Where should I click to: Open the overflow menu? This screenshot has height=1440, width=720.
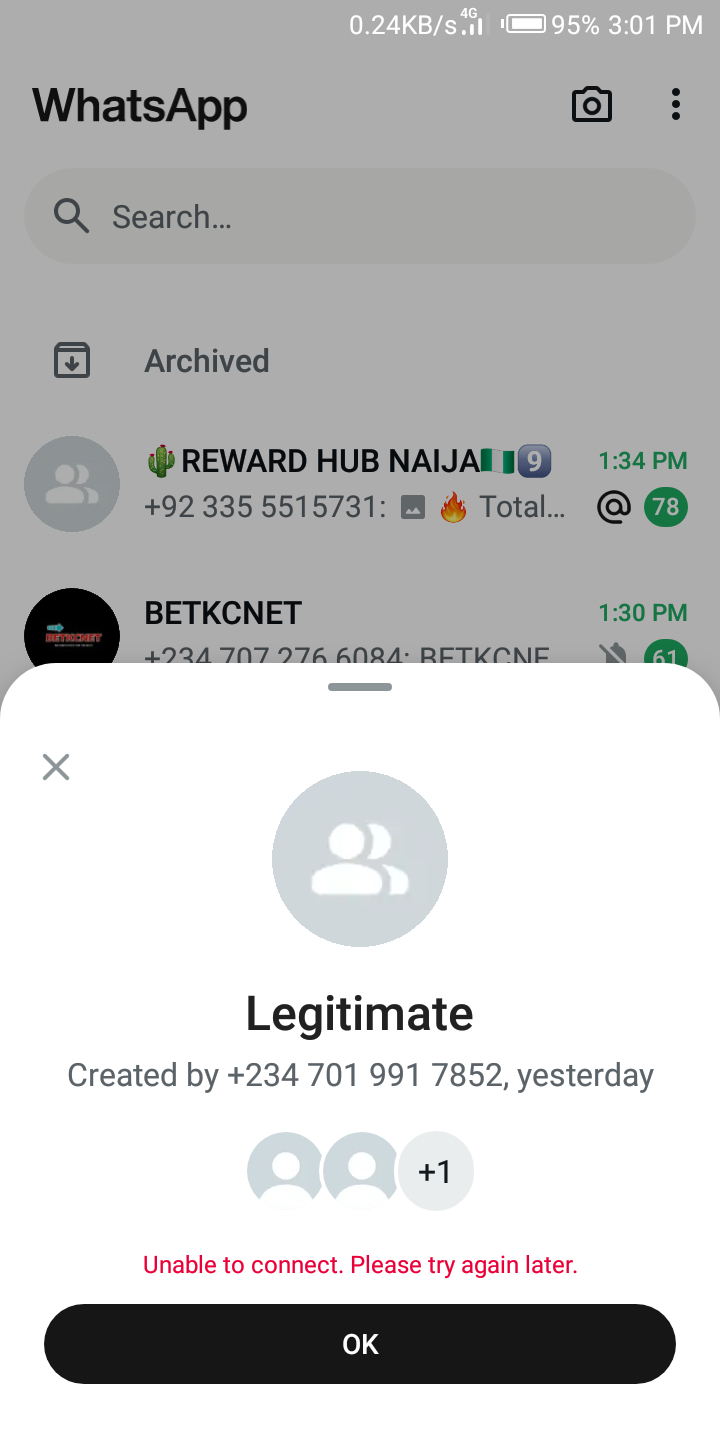(x=676, y=104)
